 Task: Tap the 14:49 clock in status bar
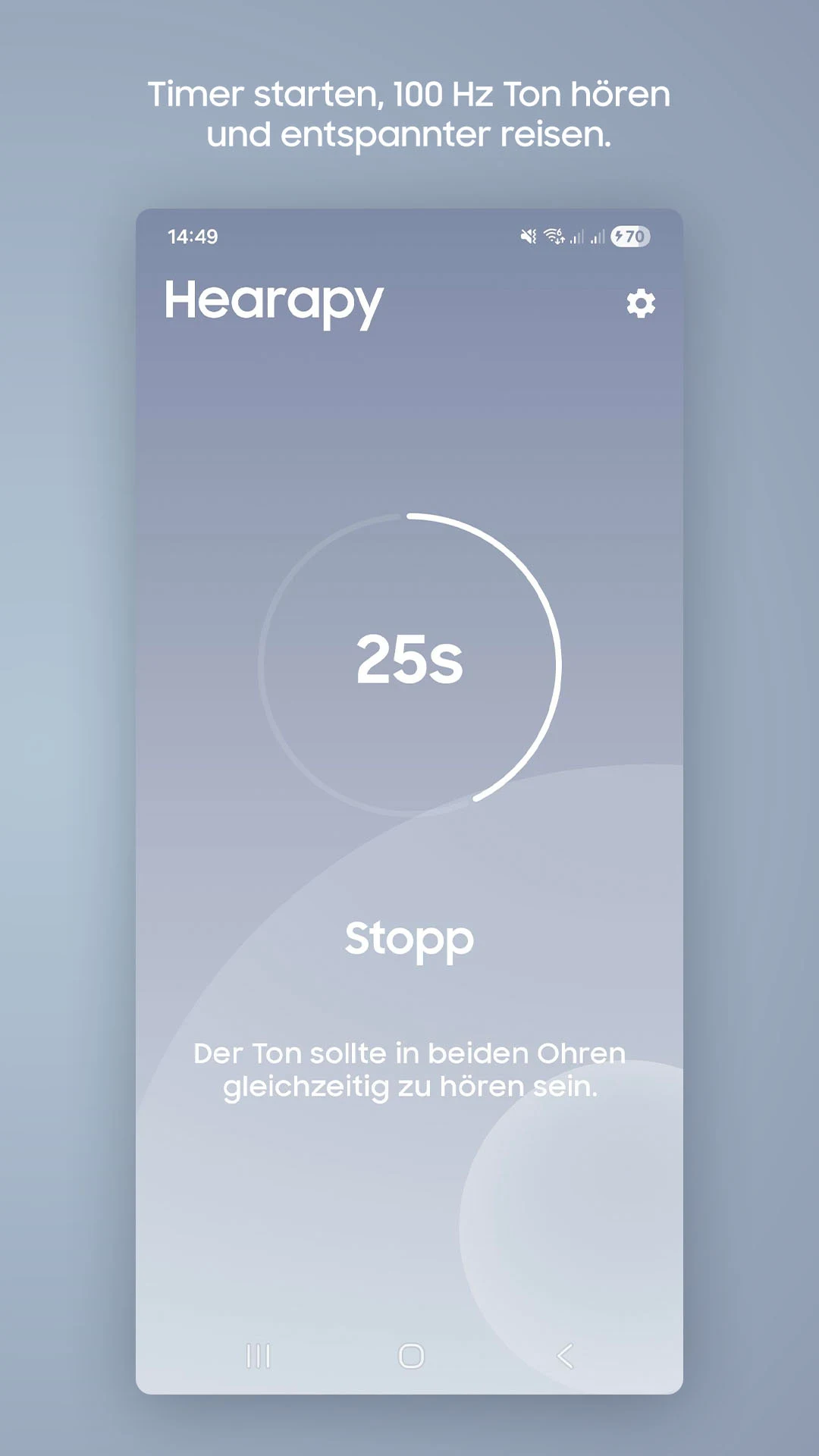click(191, 236)
